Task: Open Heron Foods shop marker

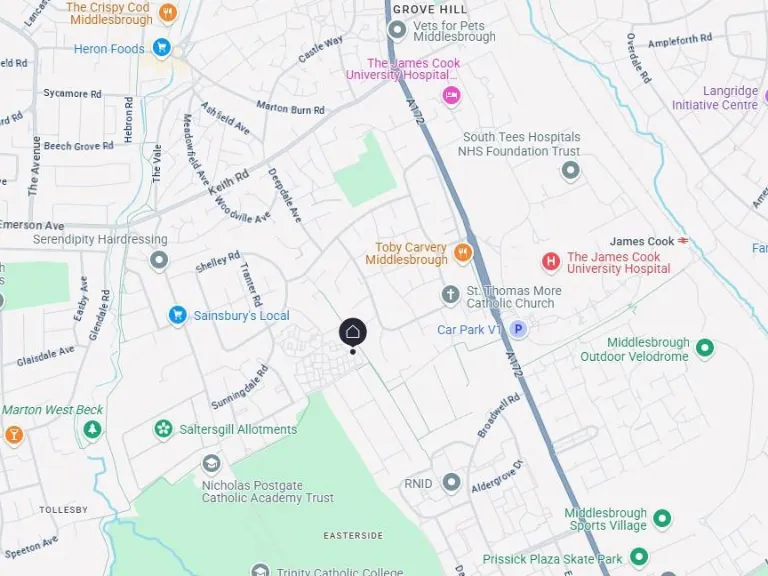Action: pos(161,47)
